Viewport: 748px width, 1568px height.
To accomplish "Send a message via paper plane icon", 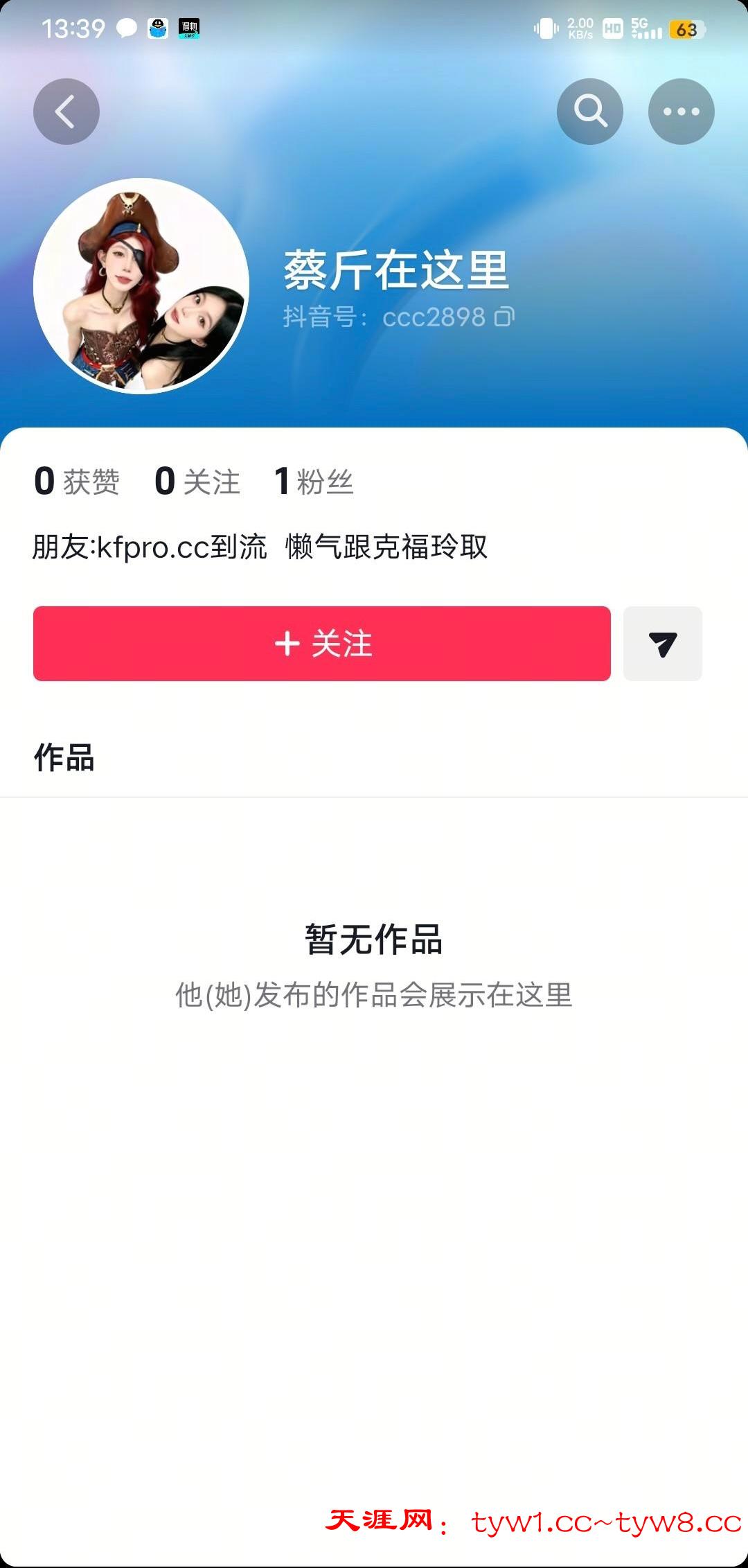I will 663,644.
